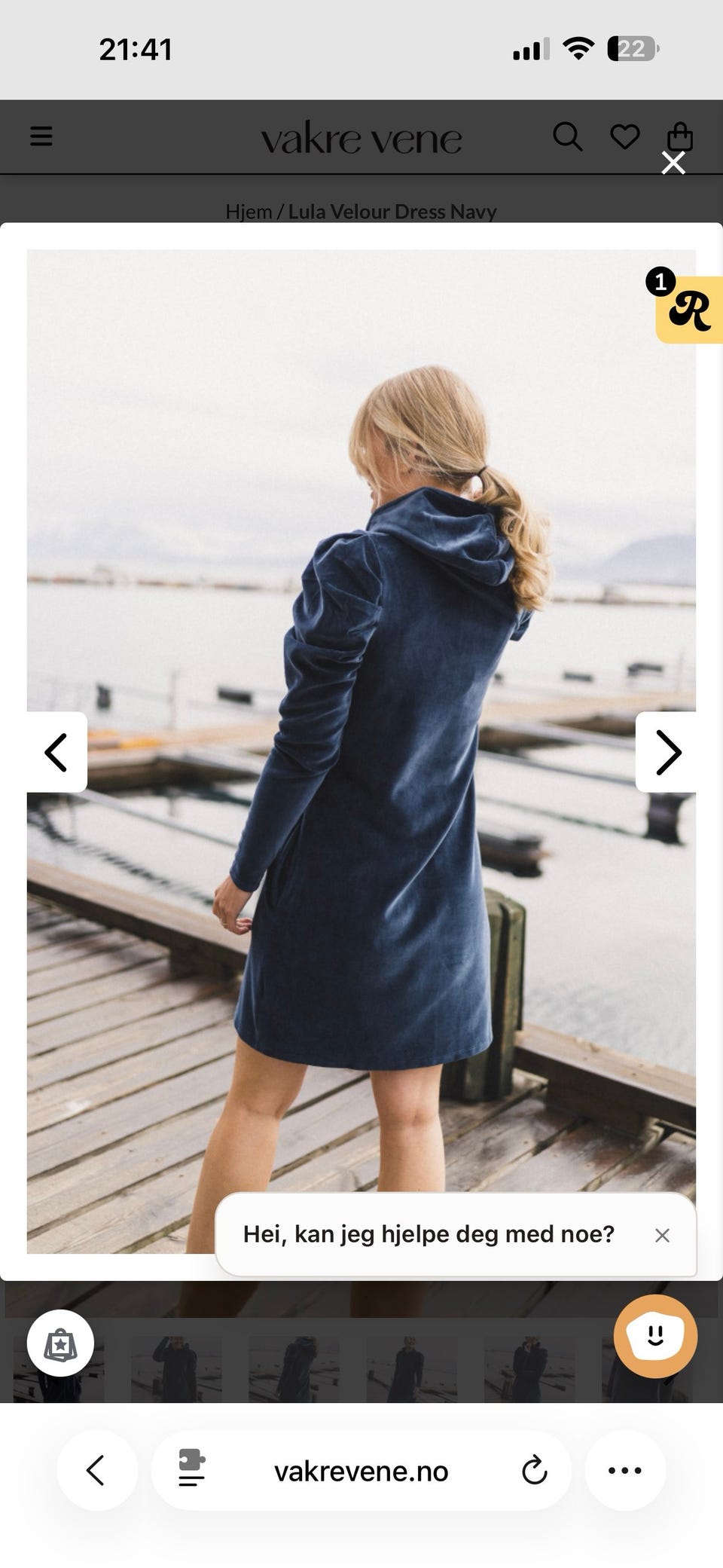Open the loyalty bag star button
The image size is (723, 1568).
(x=60, y=1344)
